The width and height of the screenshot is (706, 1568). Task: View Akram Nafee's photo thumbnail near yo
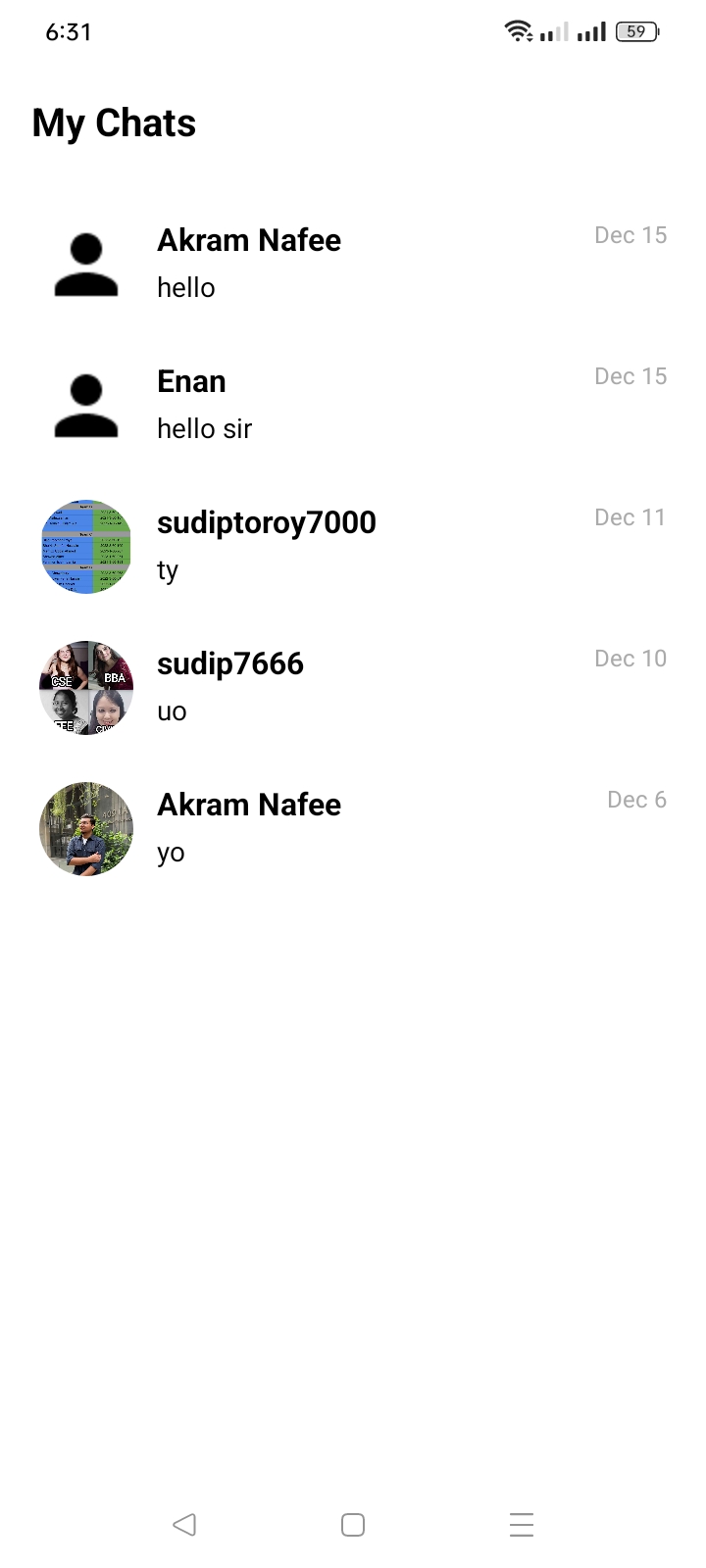coord(86,828)
